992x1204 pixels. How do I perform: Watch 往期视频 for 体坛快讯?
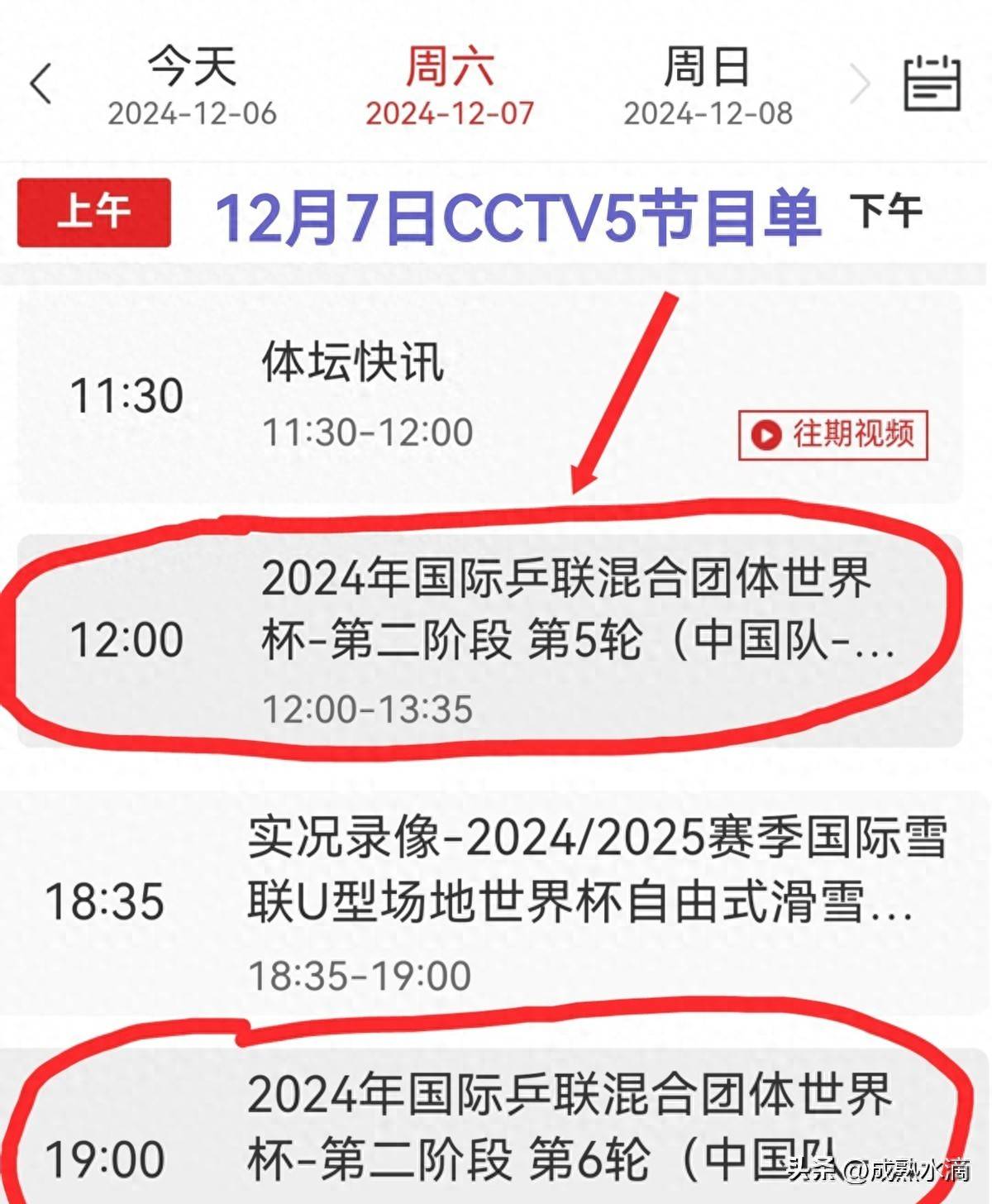[832, 434]
